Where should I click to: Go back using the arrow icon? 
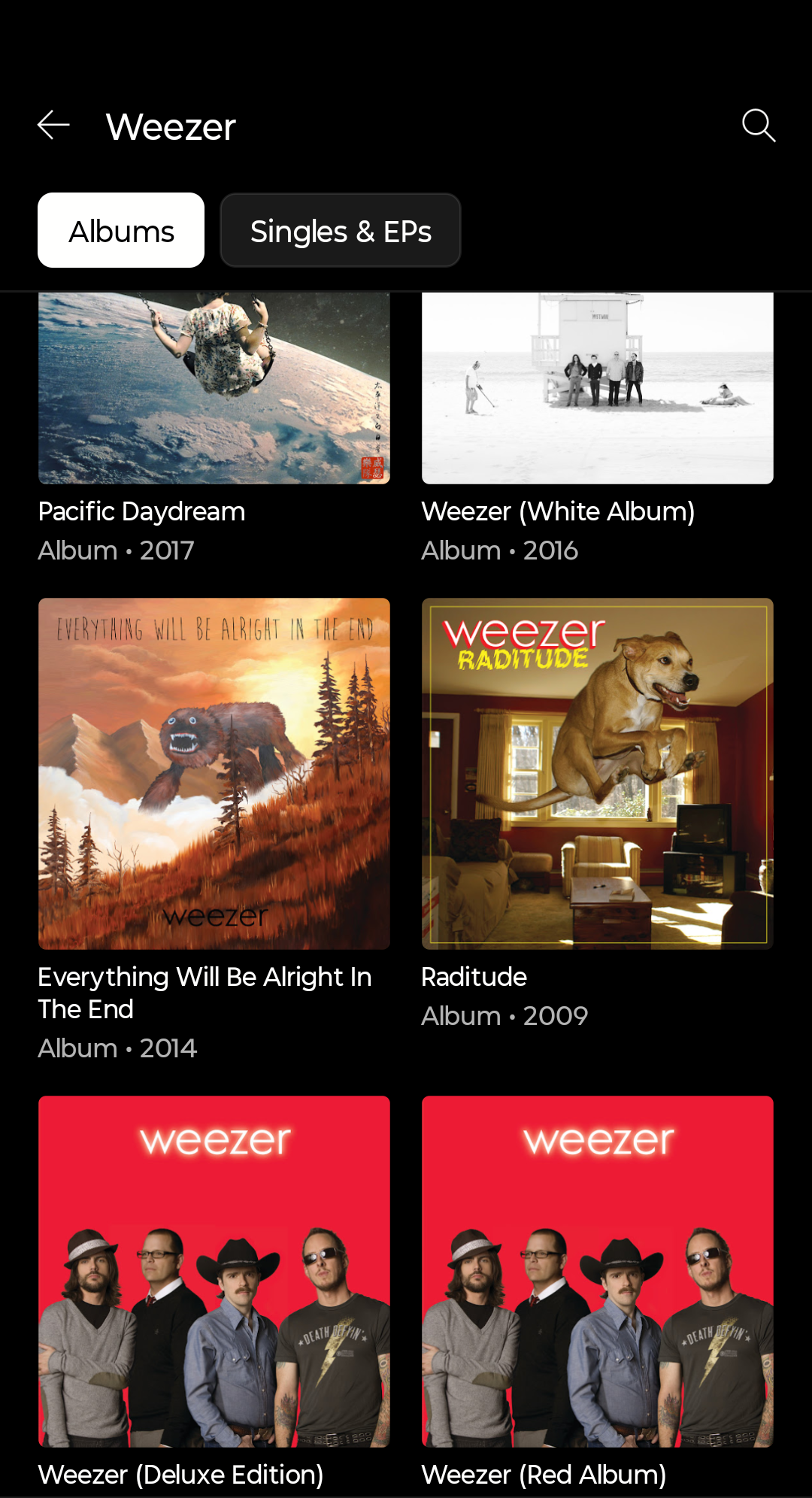pyautogui.click(x=53, y=125)
